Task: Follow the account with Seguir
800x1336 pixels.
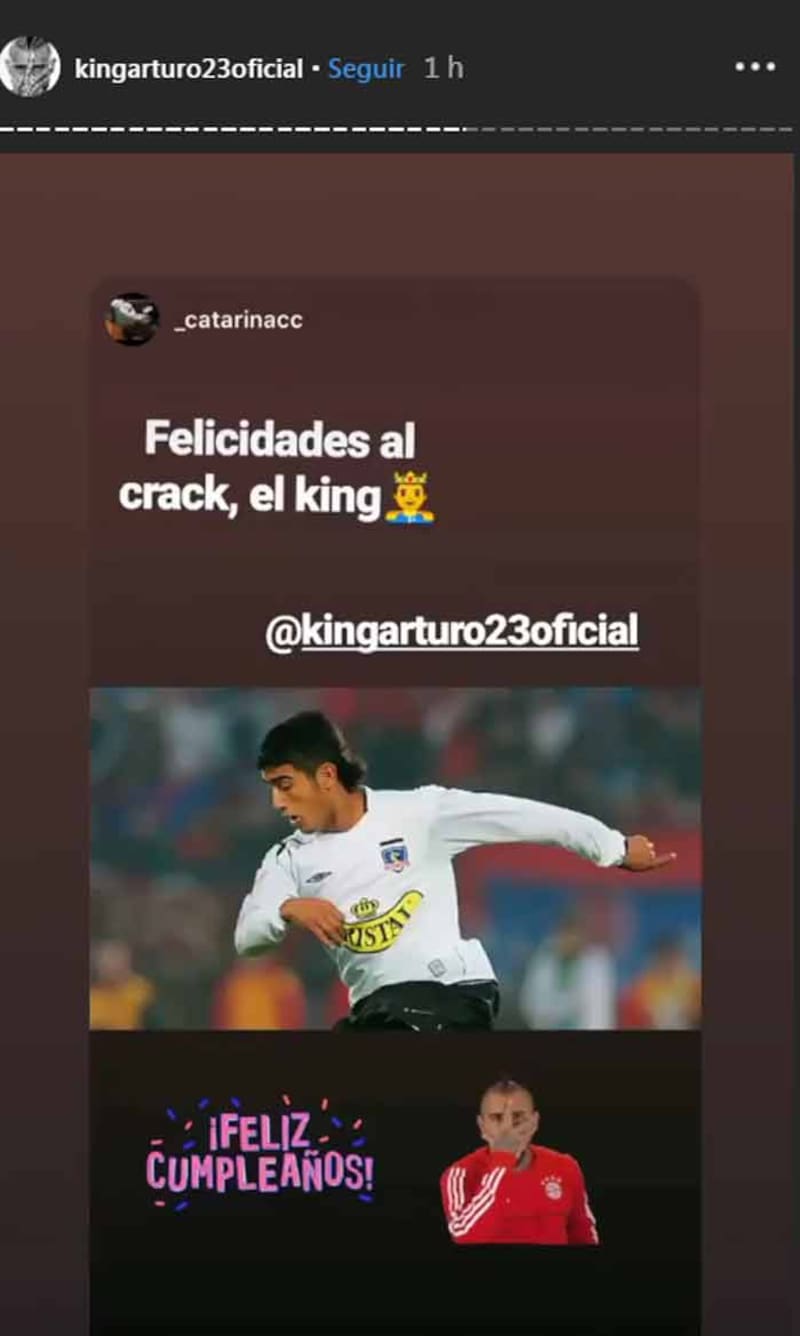Action: (x=366, y=69)
